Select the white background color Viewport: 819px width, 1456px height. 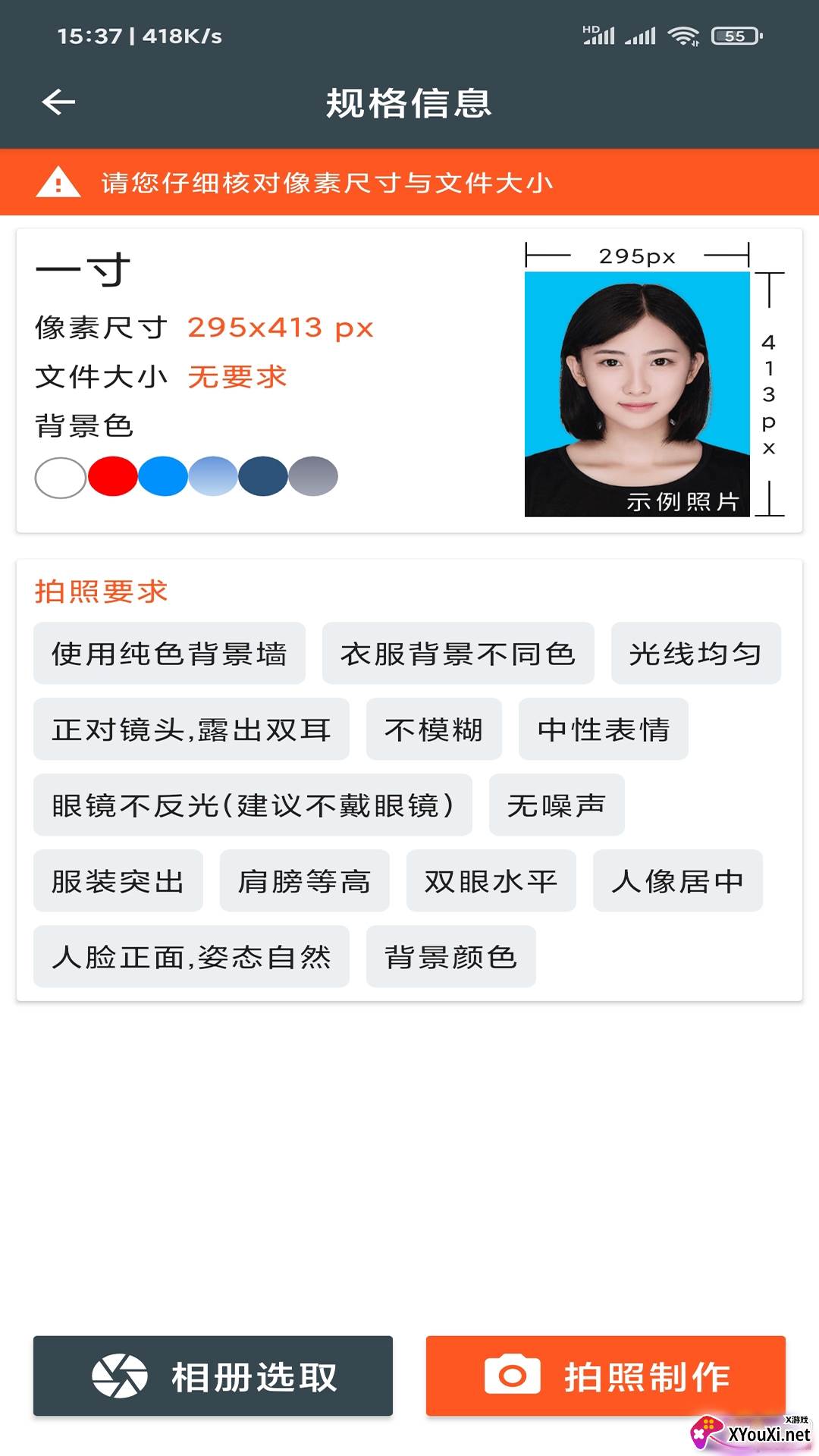[61, 477]
